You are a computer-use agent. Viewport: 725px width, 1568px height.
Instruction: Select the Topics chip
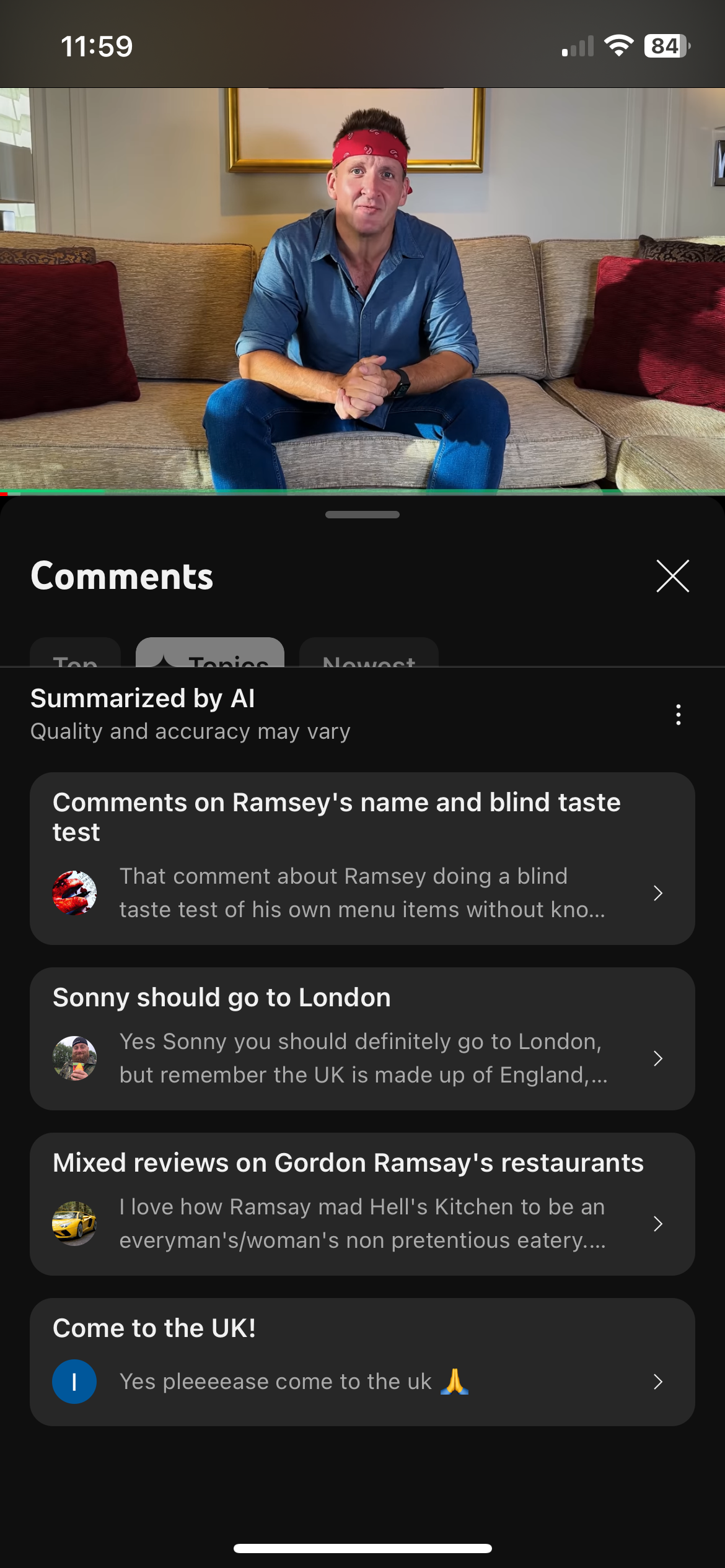(210, 654)
